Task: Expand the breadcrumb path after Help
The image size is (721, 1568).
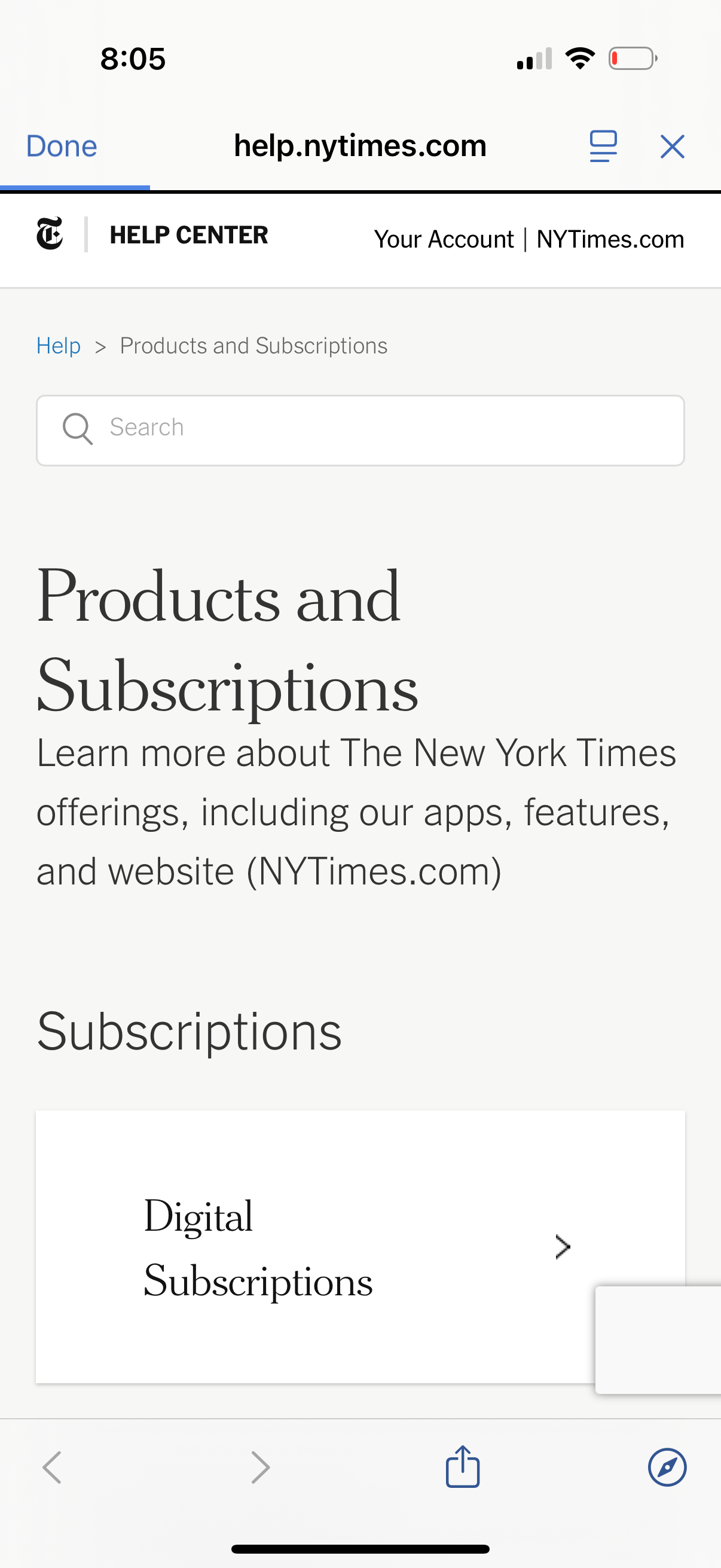Action: point(102,346)
